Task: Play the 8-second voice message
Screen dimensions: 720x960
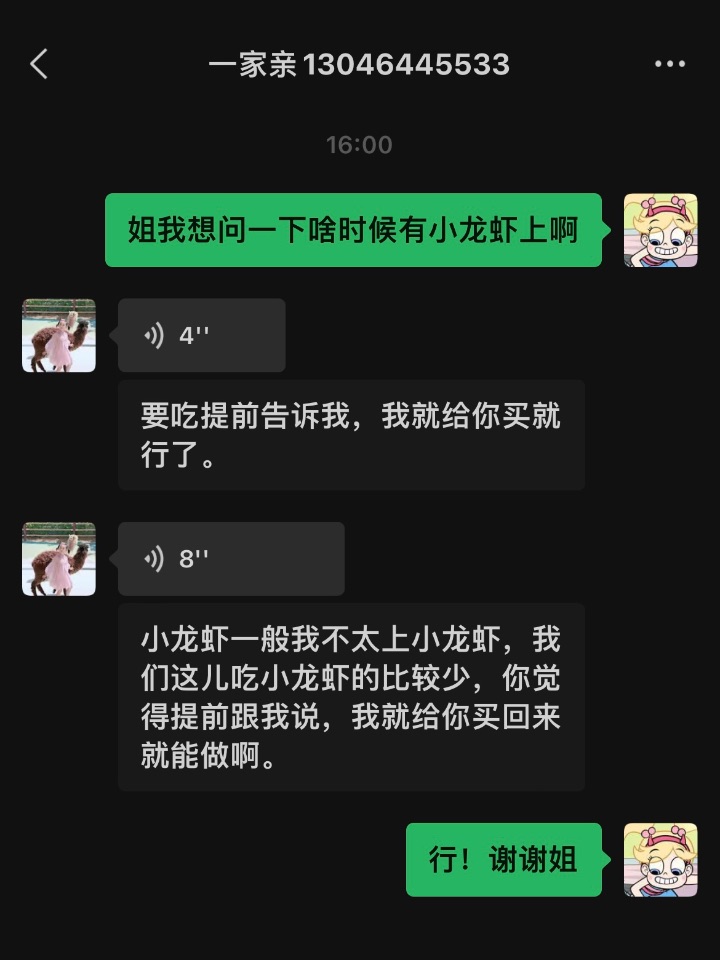Action: pos(230,559)
